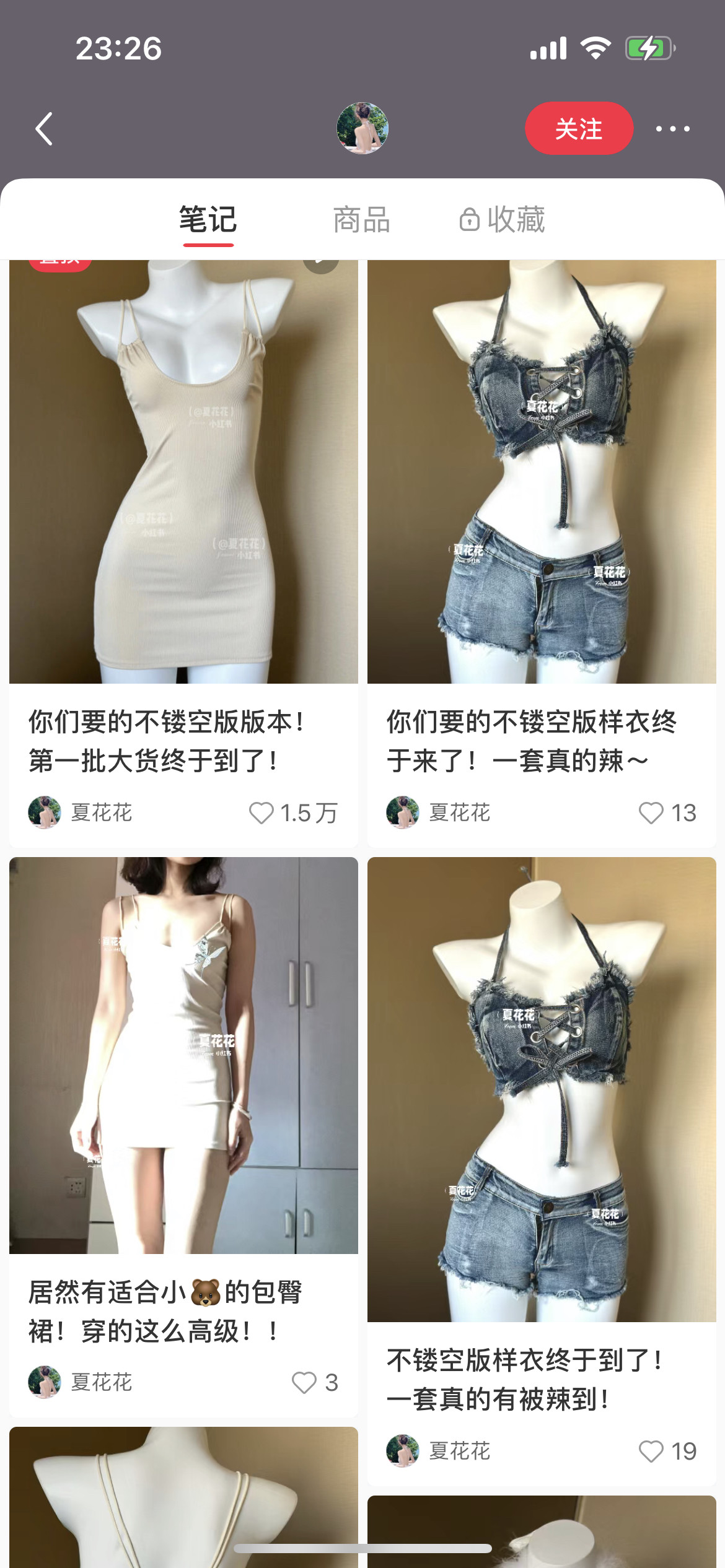Open the locked 收藏 tab
The width and height of the screenshot is (725, 1568).
(503, 220)
